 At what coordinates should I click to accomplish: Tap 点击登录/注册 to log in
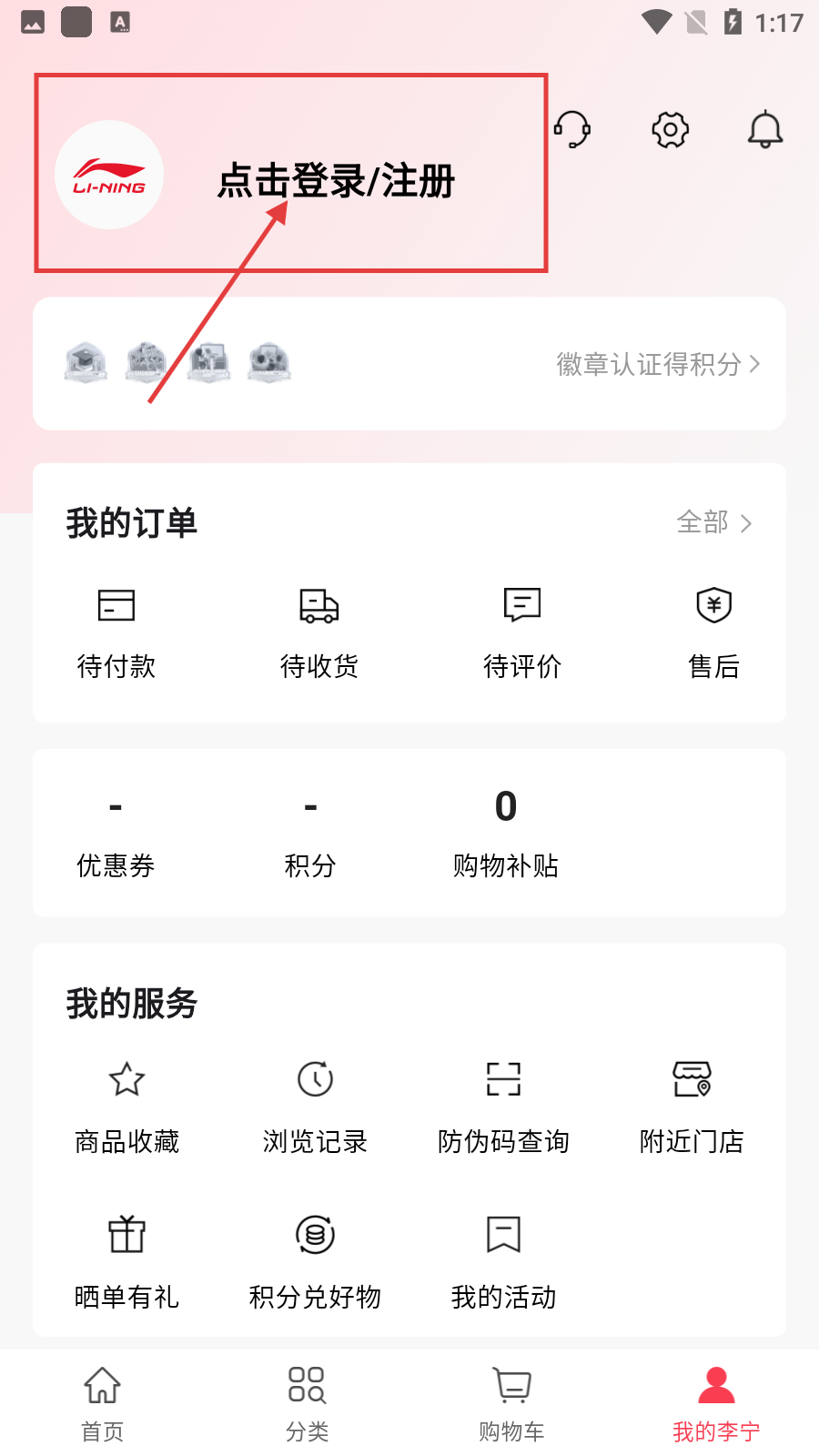336,180
